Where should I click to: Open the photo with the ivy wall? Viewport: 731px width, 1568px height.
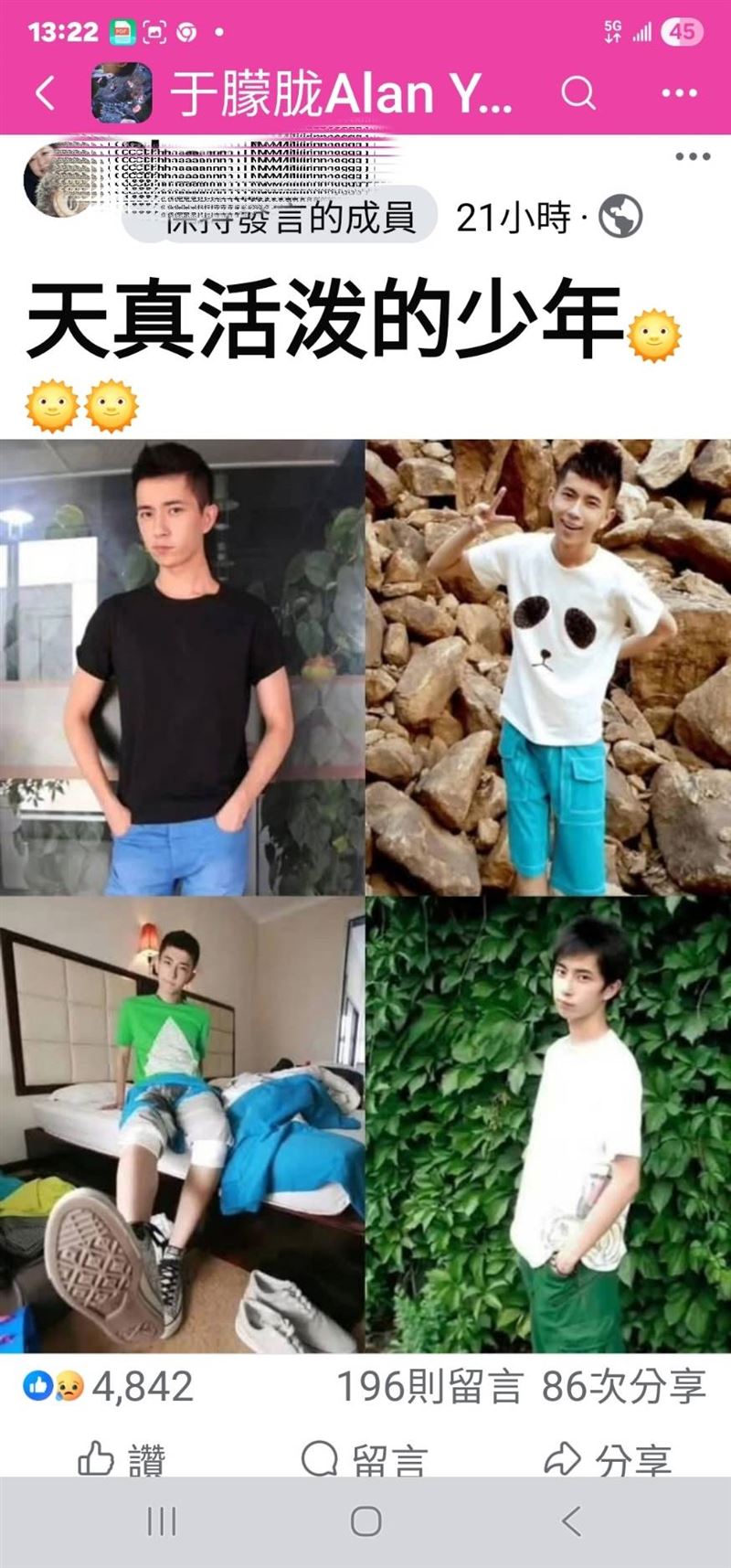(x=548, y=1124)
